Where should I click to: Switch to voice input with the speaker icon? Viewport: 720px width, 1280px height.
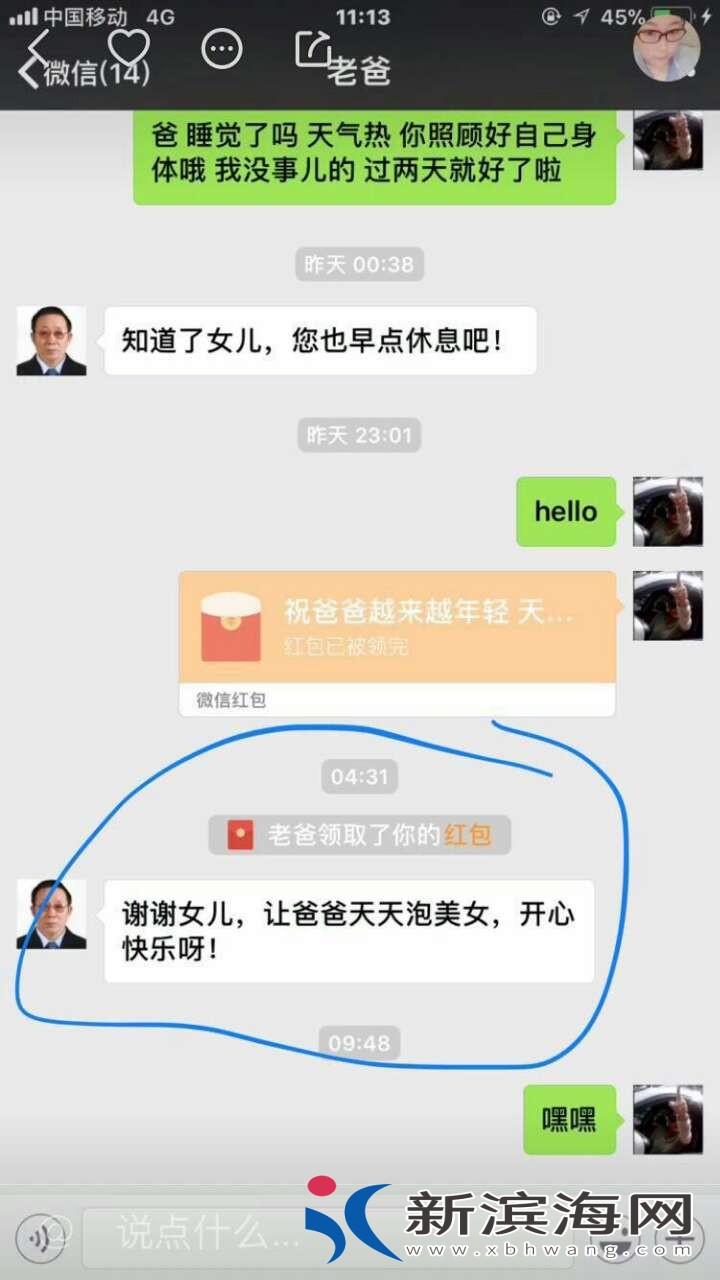click(x=42, y=1238)
